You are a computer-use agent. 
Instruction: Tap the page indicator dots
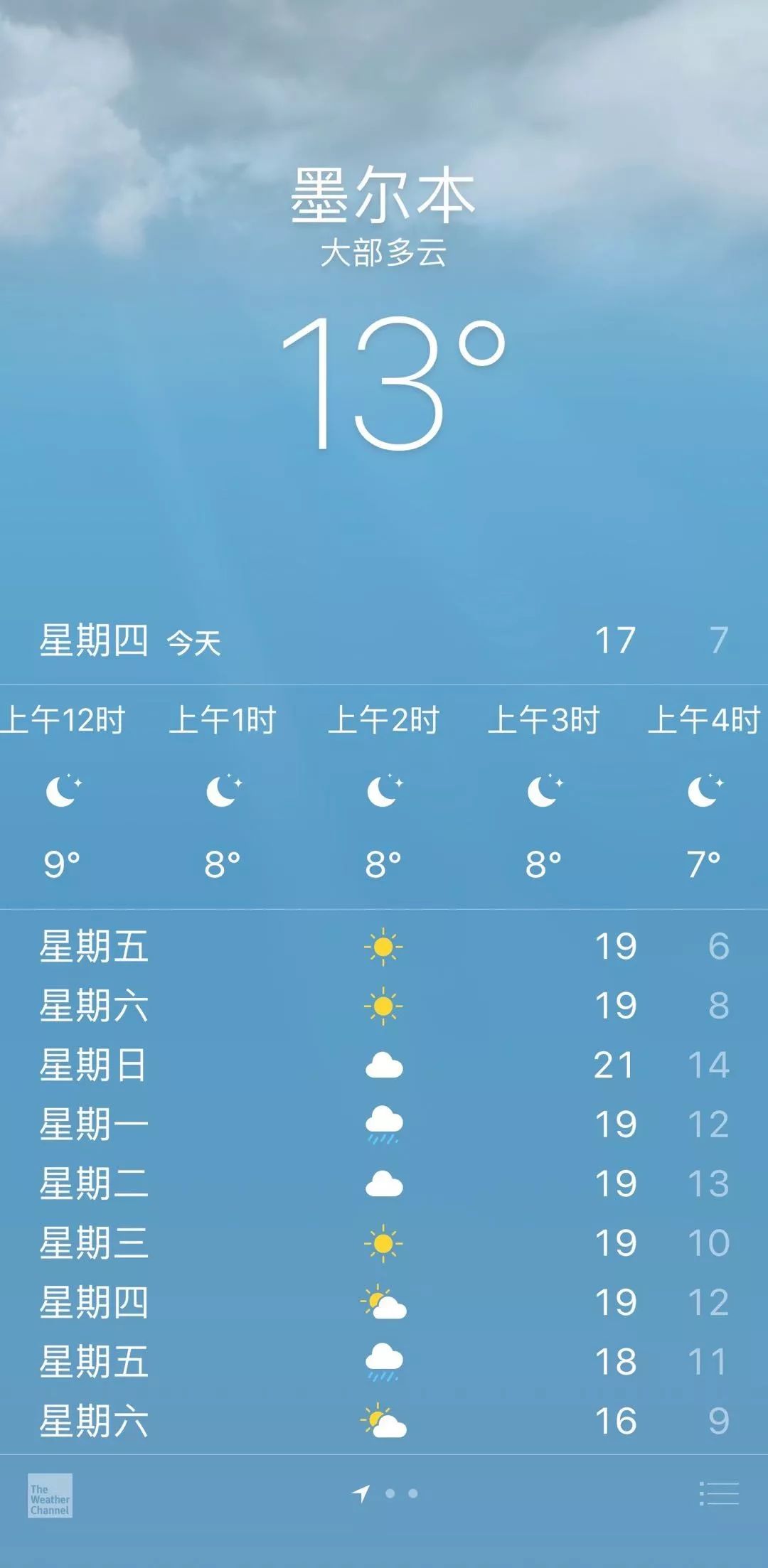coord(385,1493)
